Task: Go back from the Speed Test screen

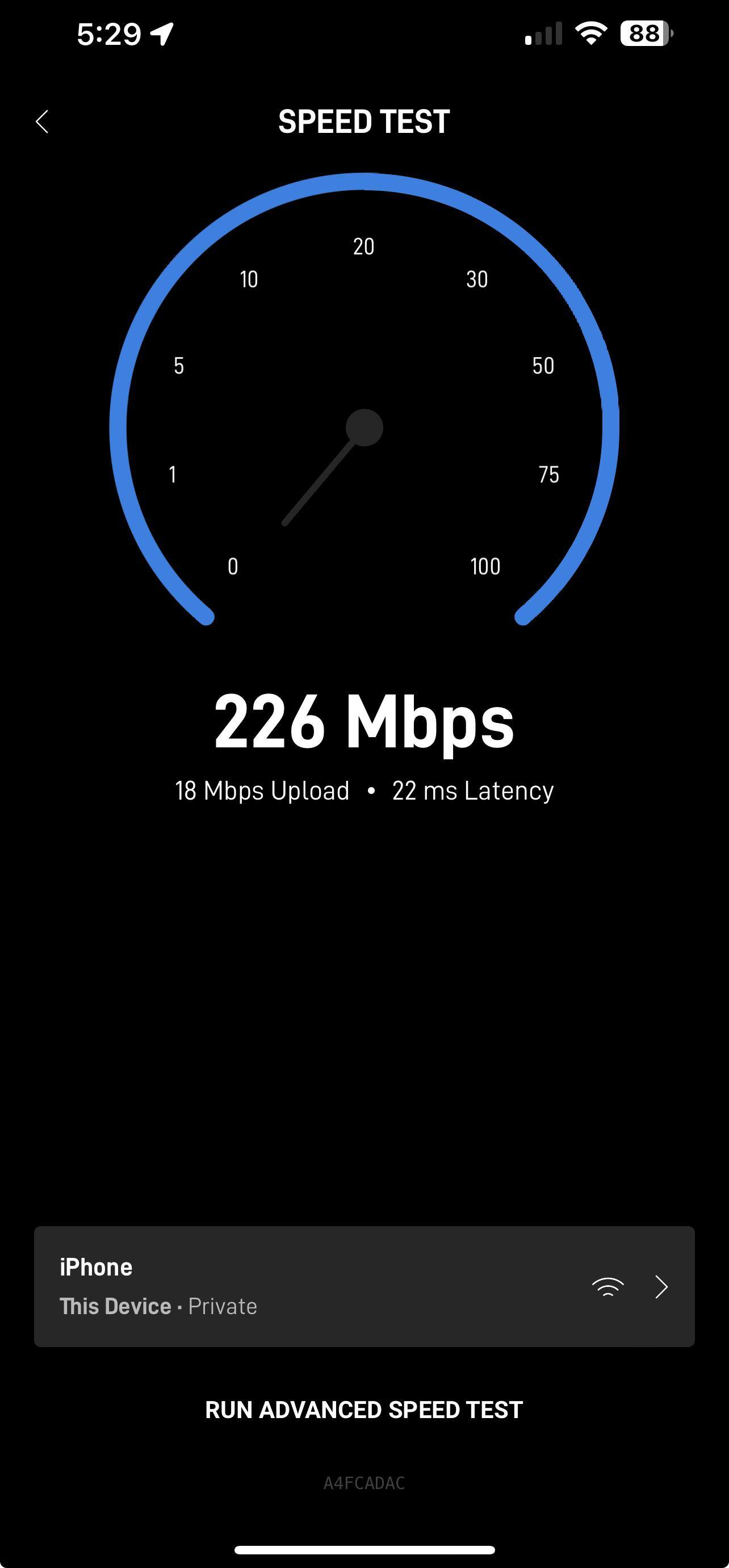Action: tap(42, 122)
